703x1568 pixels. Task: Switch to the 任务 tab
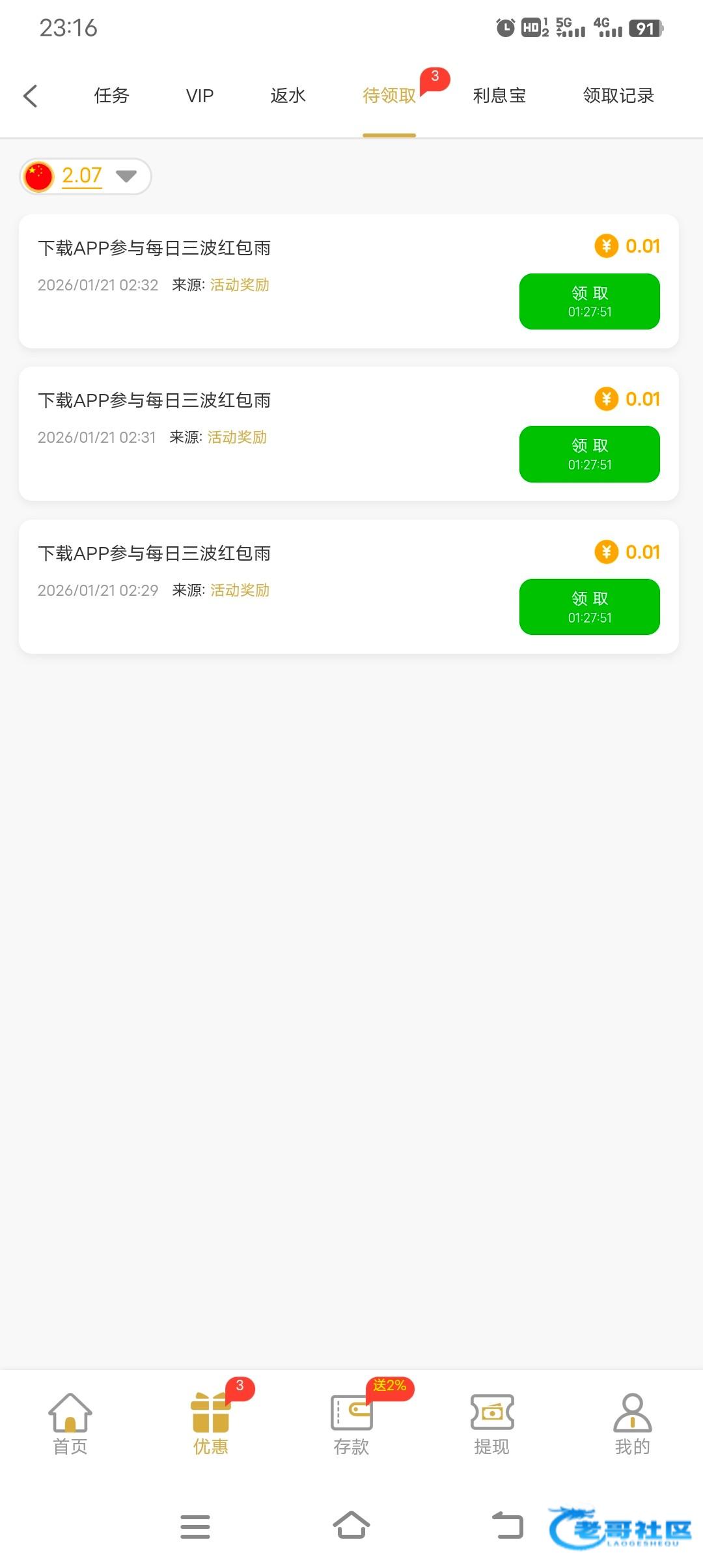click(x=111, y=96)
